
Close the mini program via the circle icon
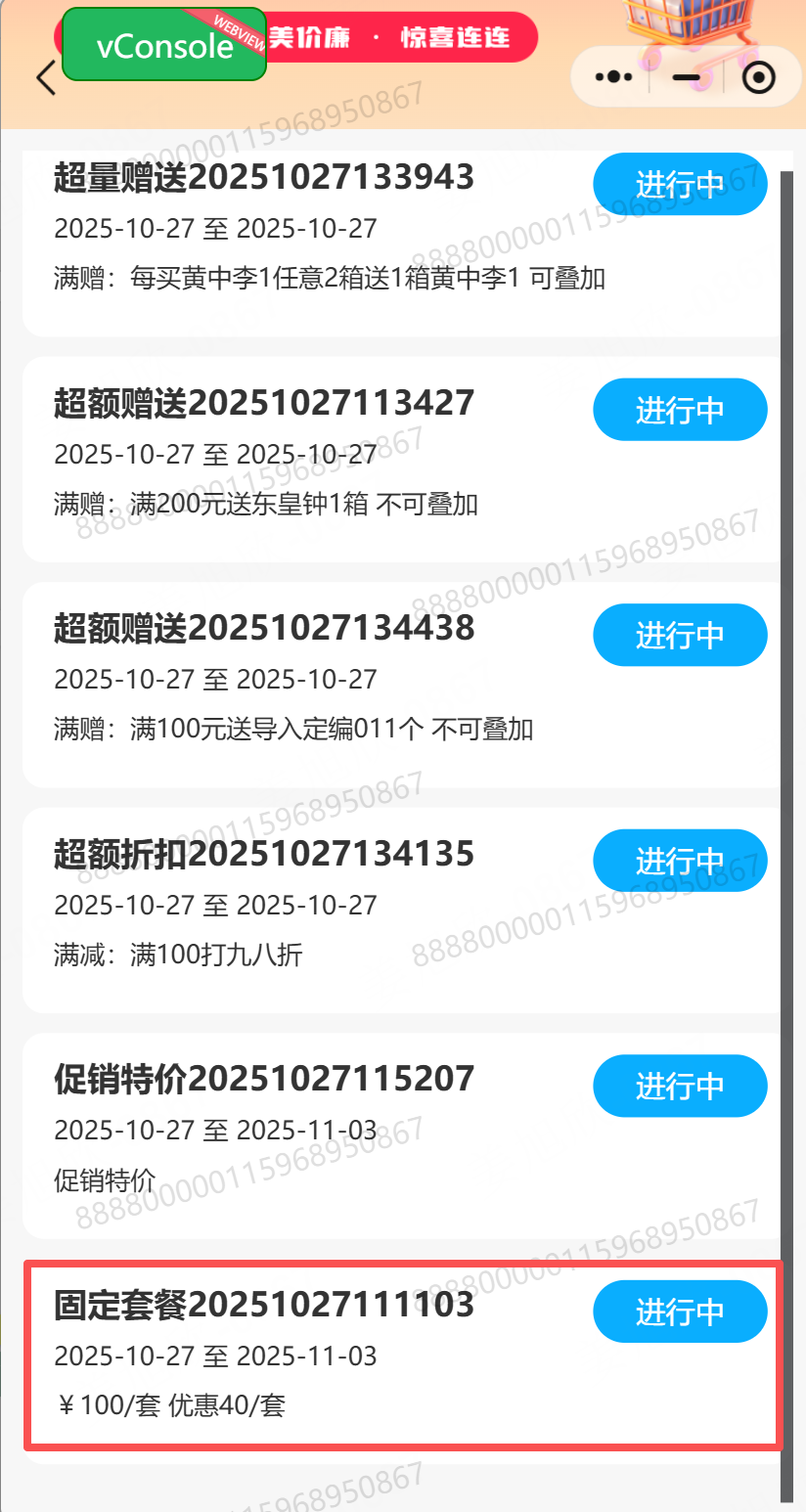[759, 77]
